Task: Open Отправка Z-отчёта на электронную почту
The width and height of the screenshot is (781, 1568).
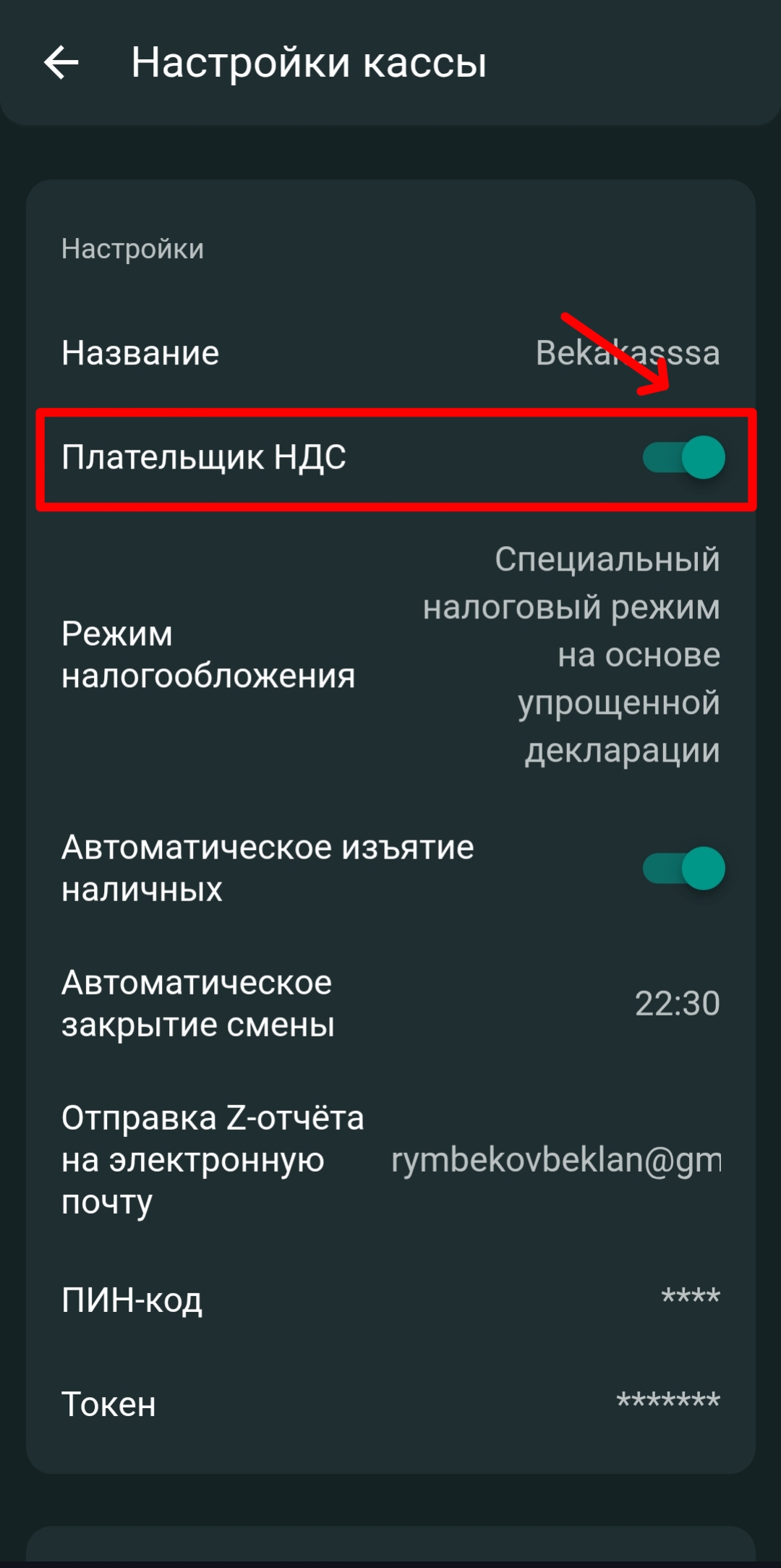Action: click(390, 1159)
